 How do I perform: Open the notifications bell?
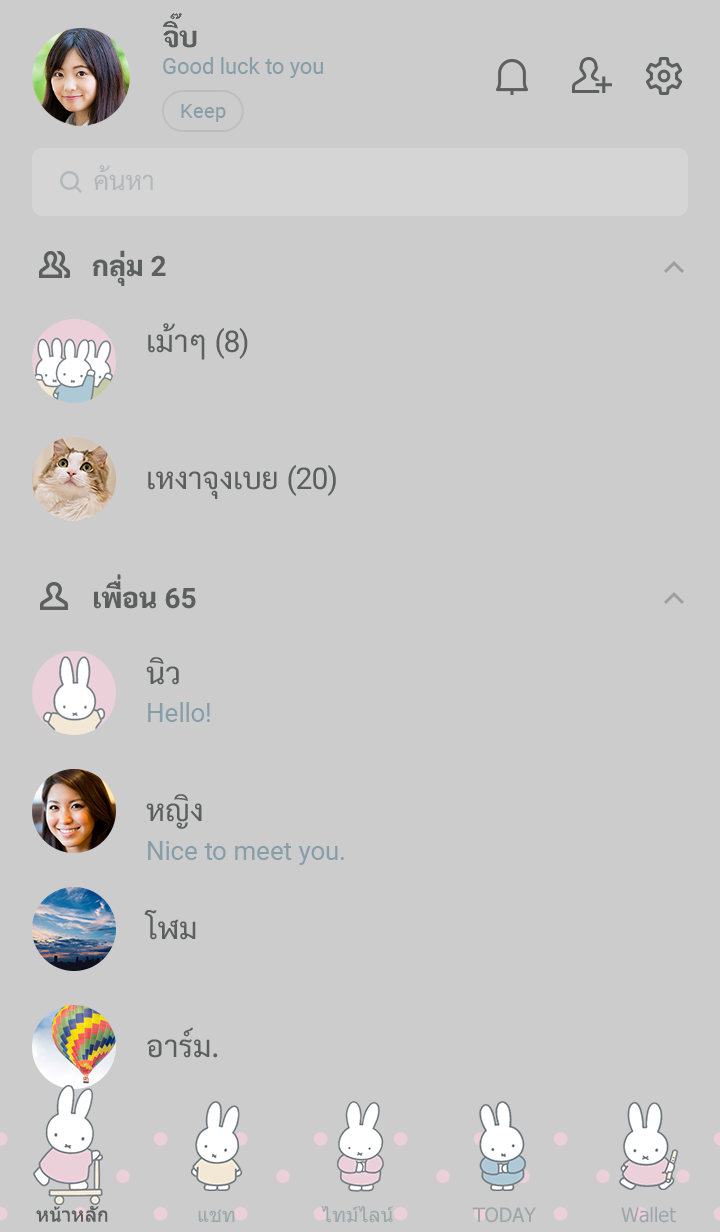point(512,77)
